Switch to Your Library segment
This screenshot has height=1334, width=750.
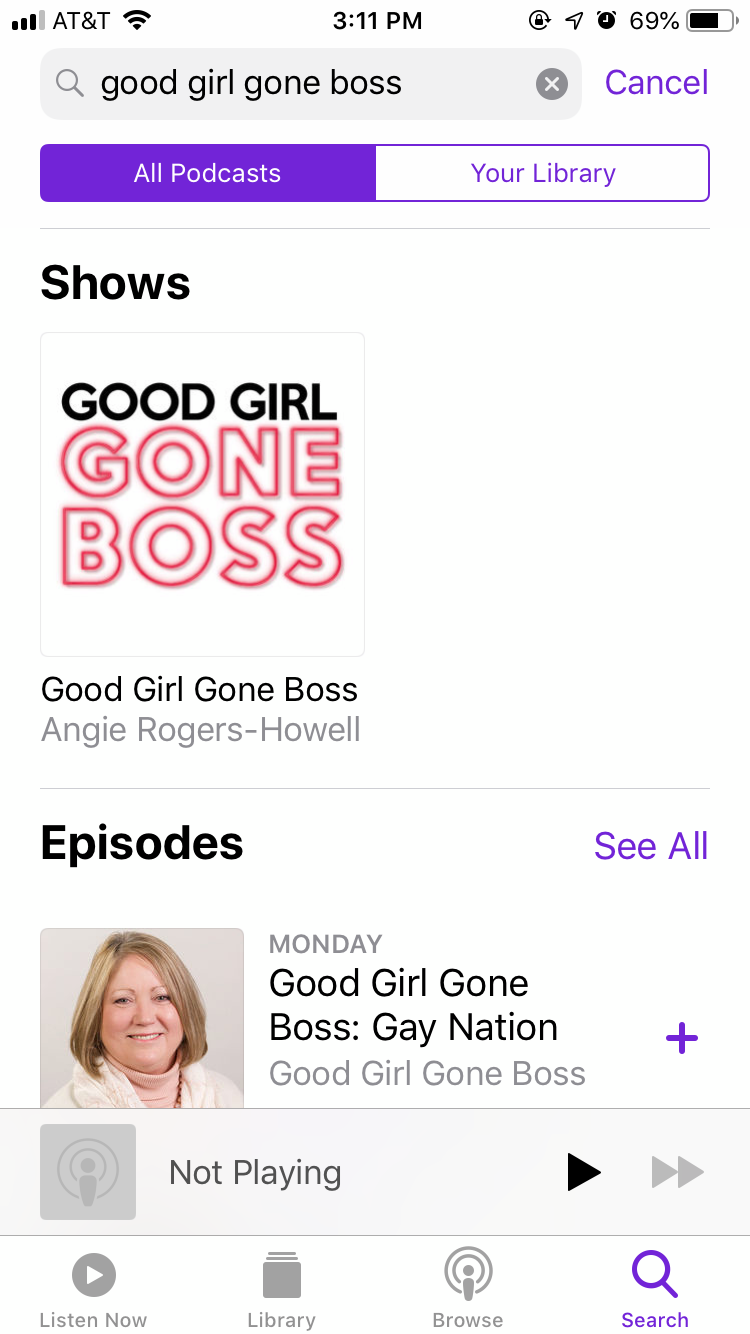tap(543, 173)
